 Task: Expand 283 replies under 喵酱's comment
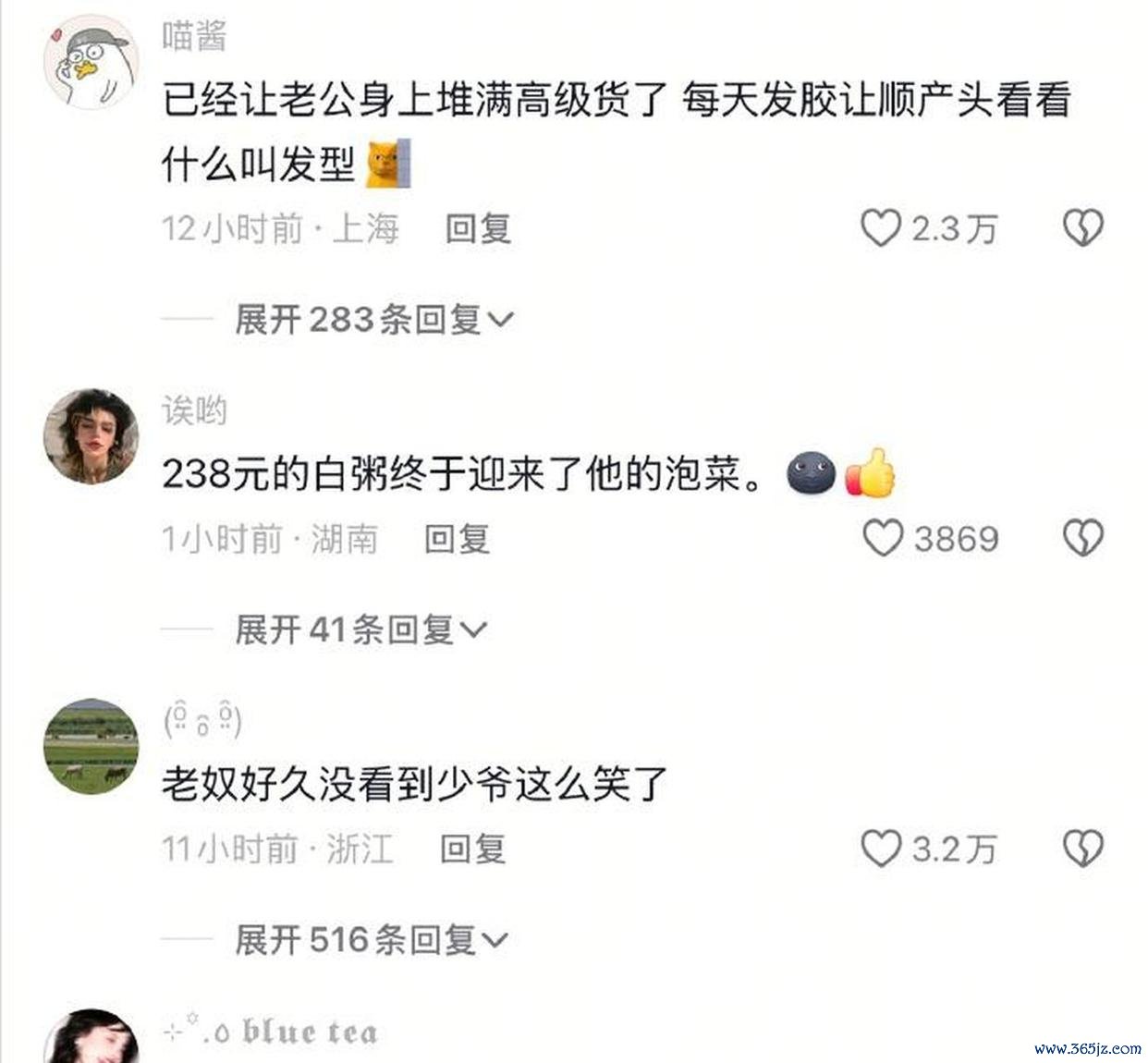(x=373, y=320)
